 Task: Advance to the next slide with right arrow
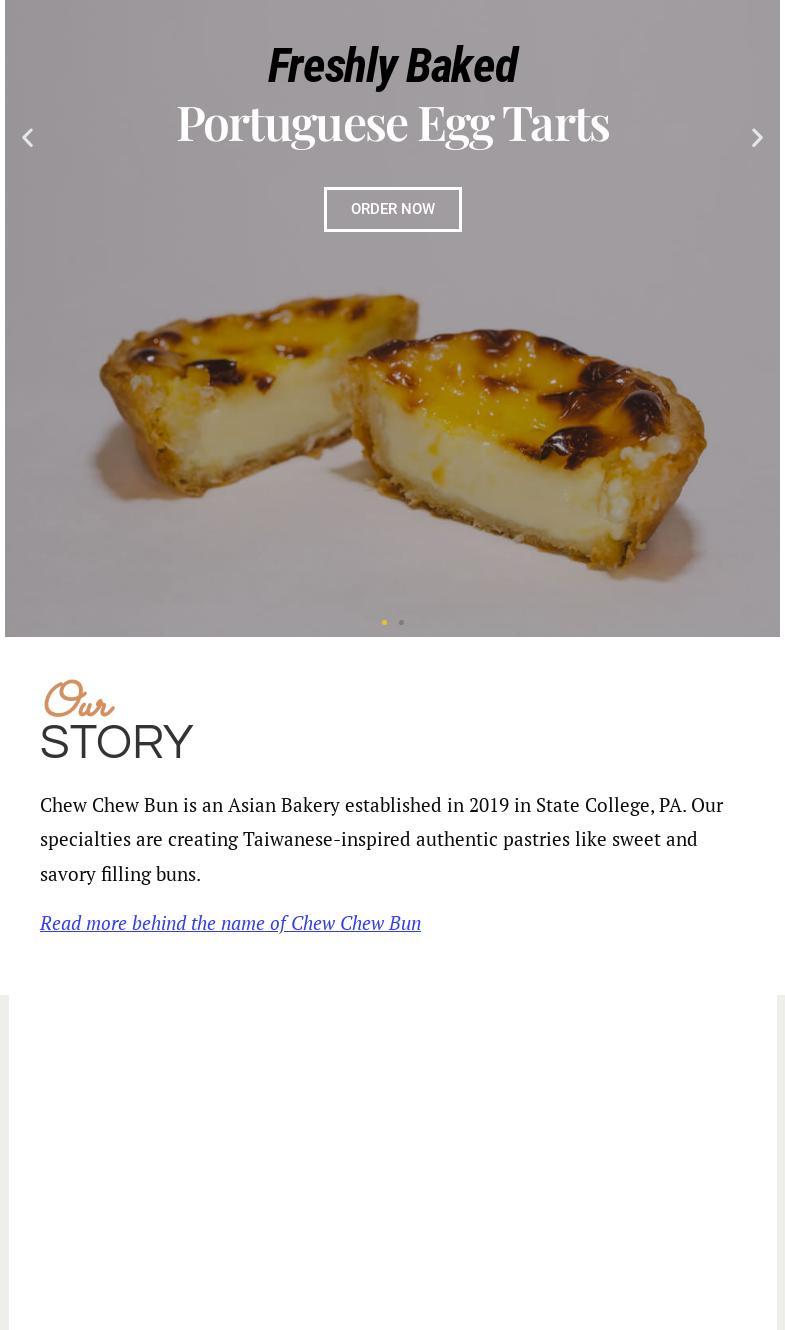(757, 138)
